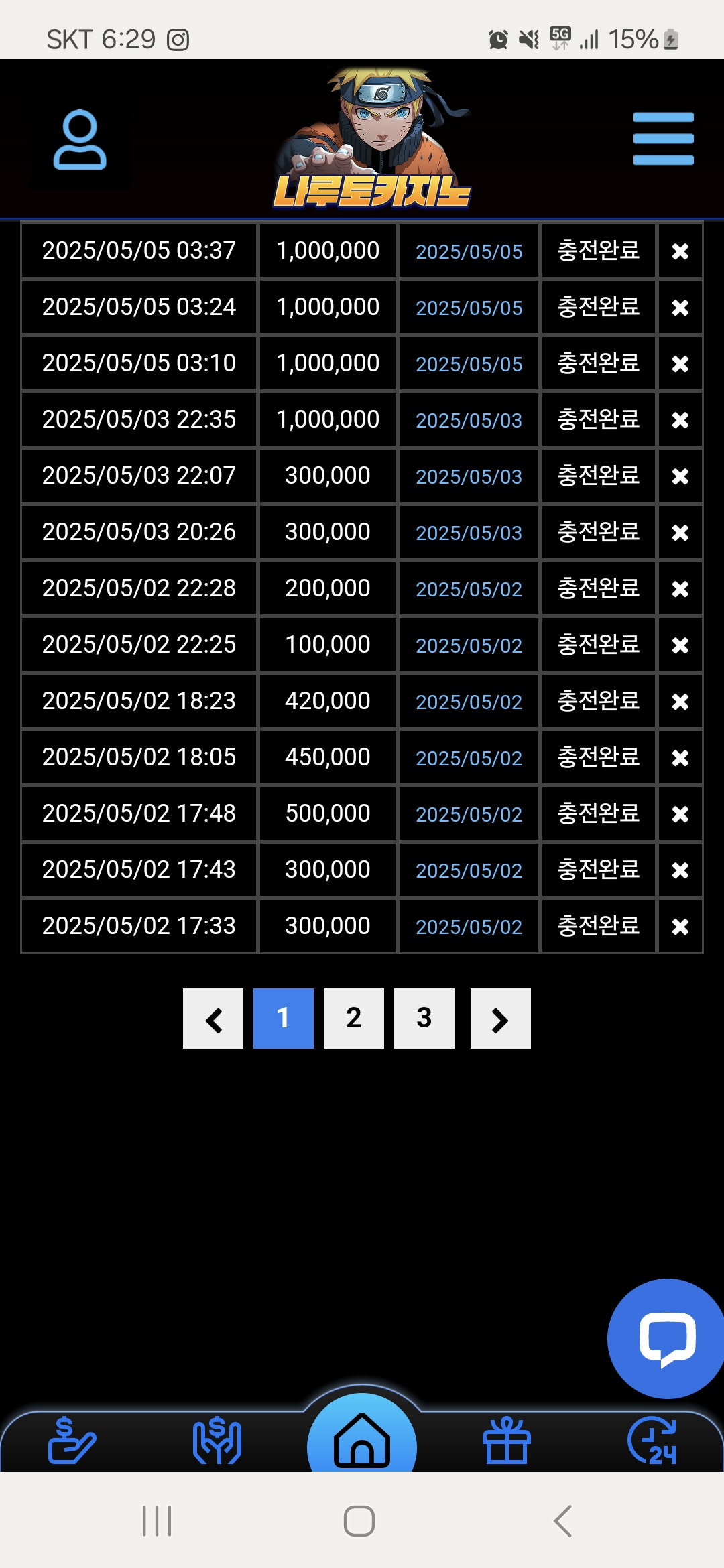Screen dimensions: 724x1568
Task: Open the recent apps view
Action: [x=157, y=1520]
